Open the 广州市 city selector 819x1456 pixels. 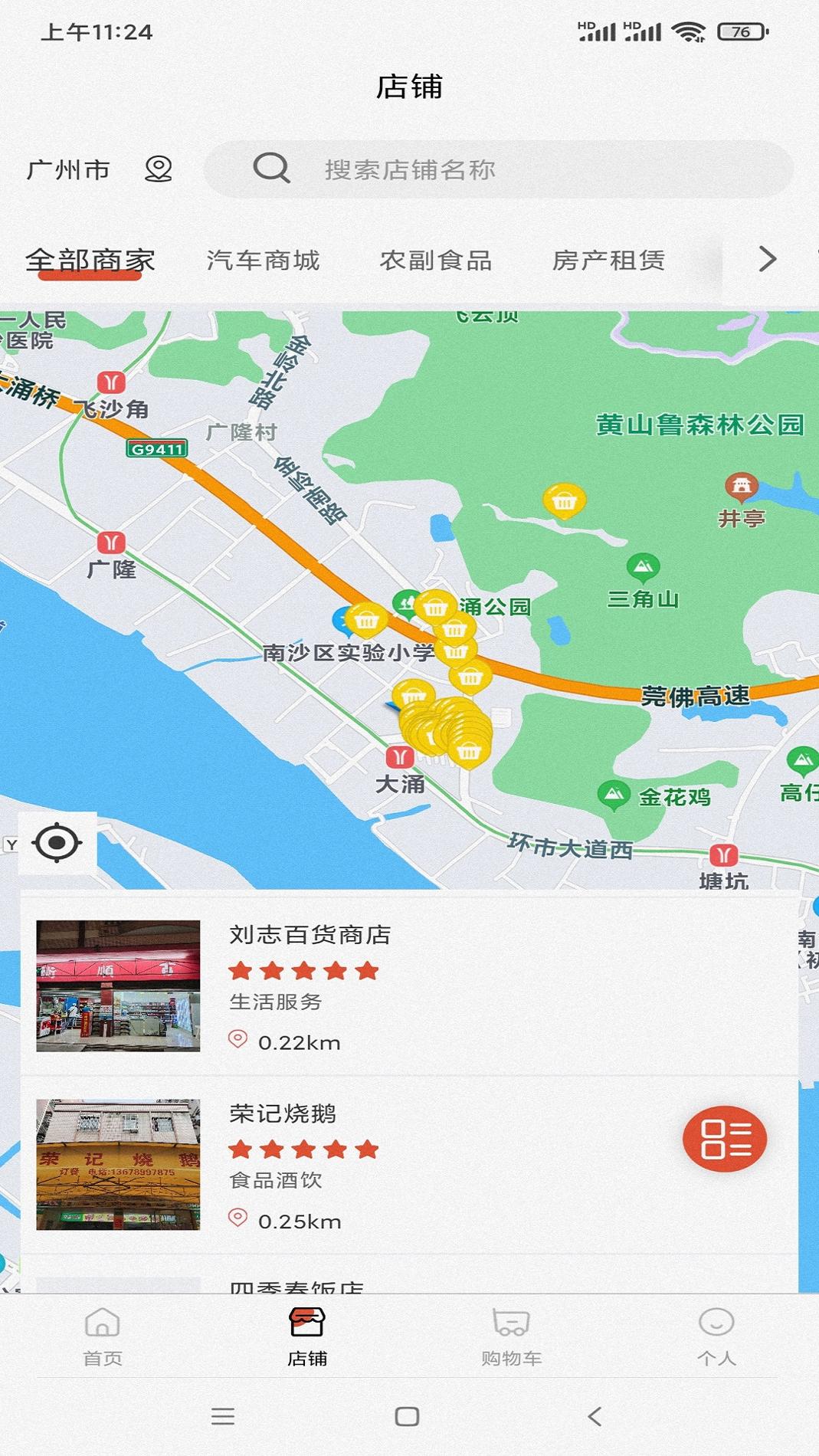pos(69,169)
